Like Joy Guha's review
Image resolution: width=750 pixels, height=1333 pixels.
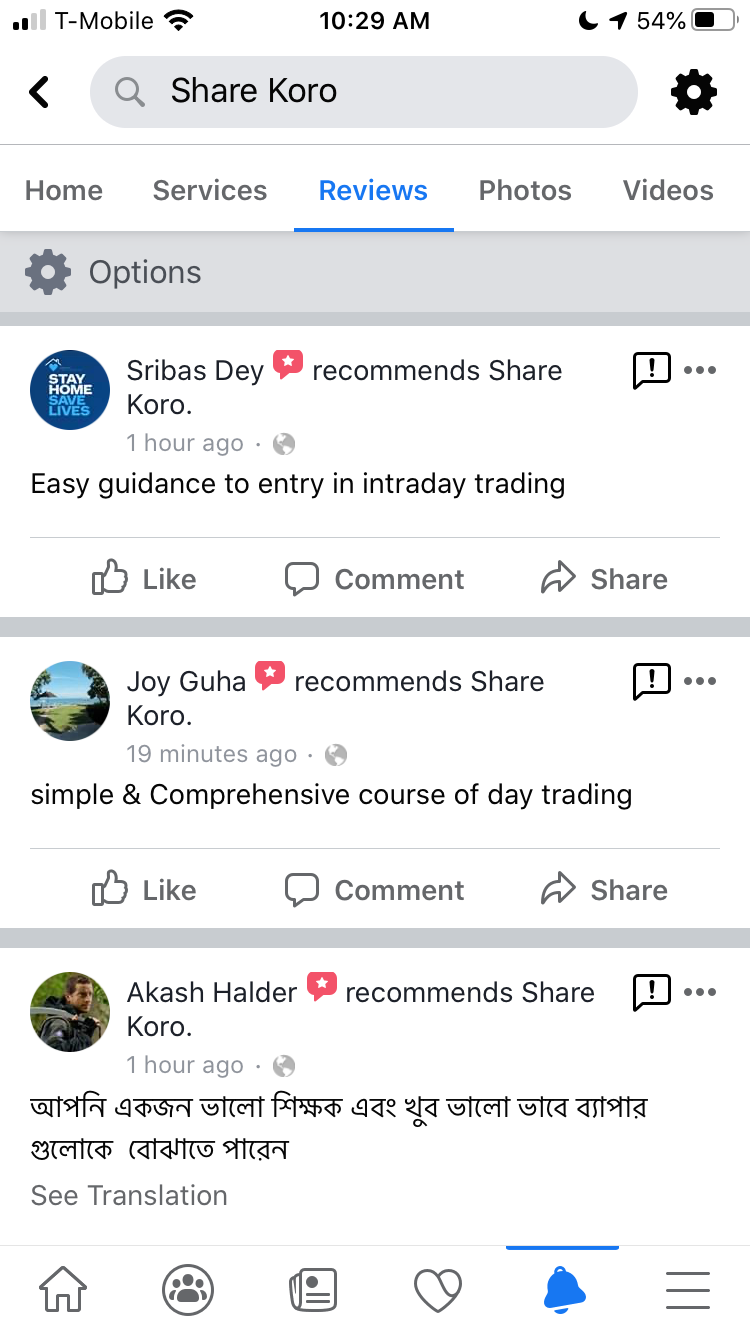(x=144, y=890)
